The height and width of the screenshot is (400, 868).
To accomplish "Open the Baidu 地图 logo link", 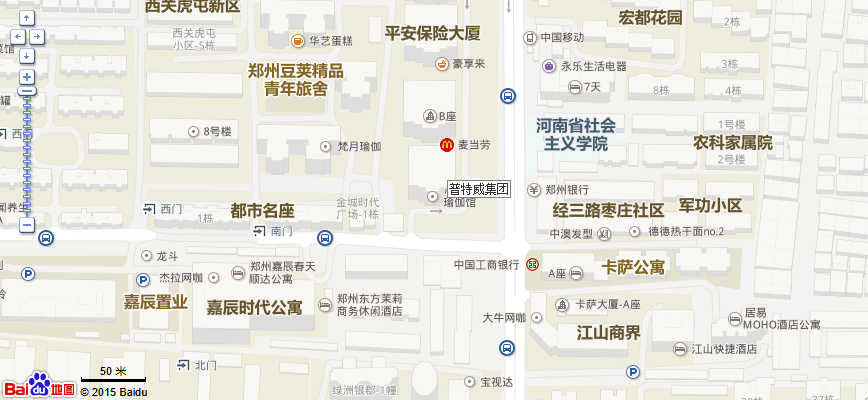I will click(x=38, y=386).
